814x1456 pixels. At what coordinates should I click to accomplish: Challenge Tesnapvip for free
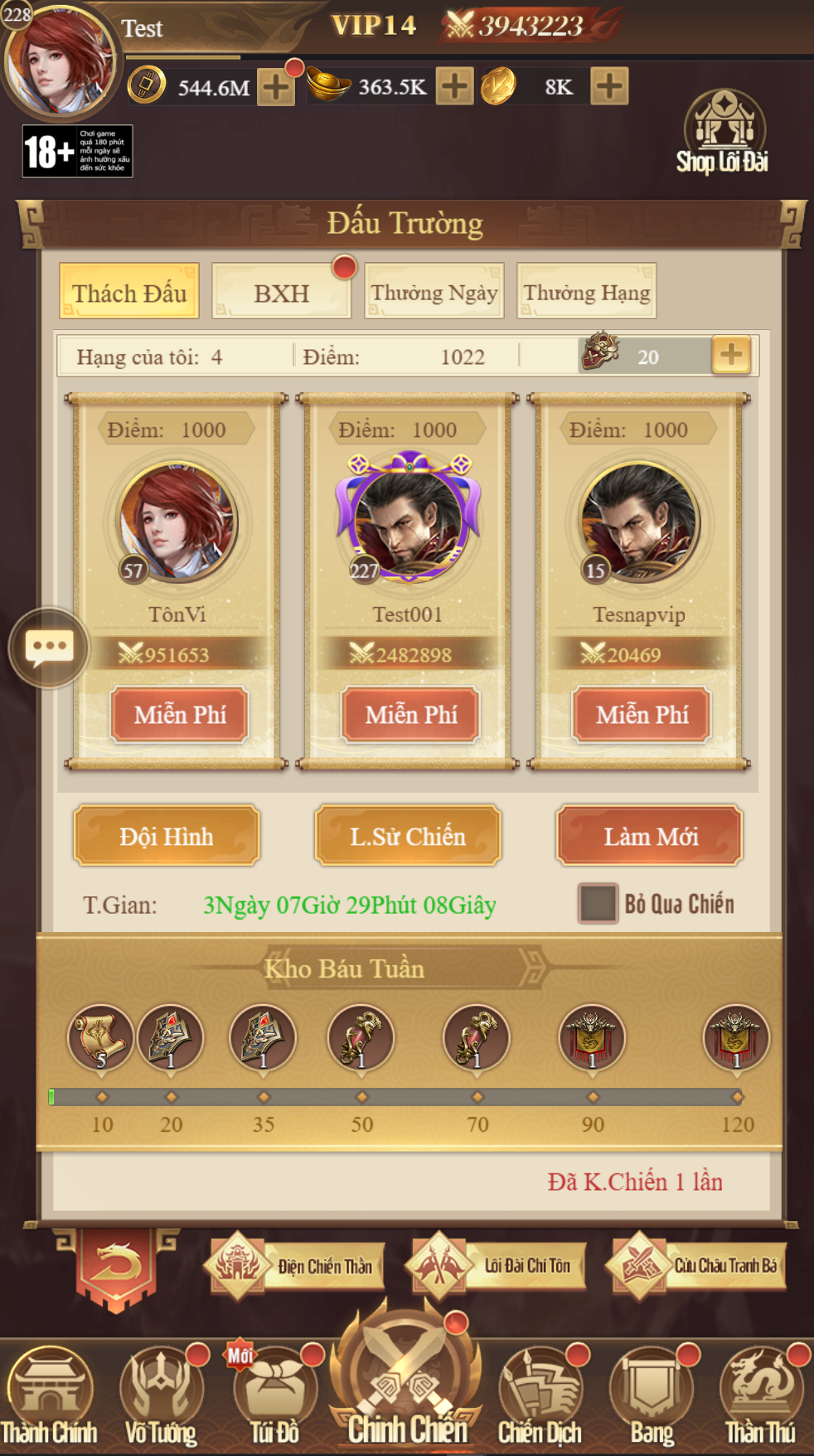tap(642, 714)
